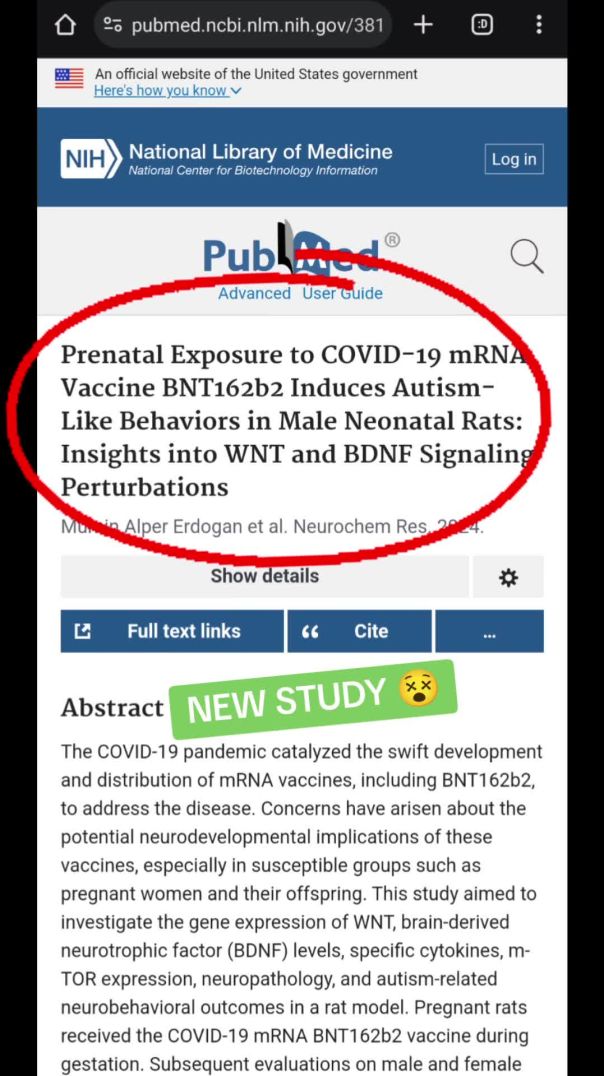
Task: Expand Show details
Action: 265,576
